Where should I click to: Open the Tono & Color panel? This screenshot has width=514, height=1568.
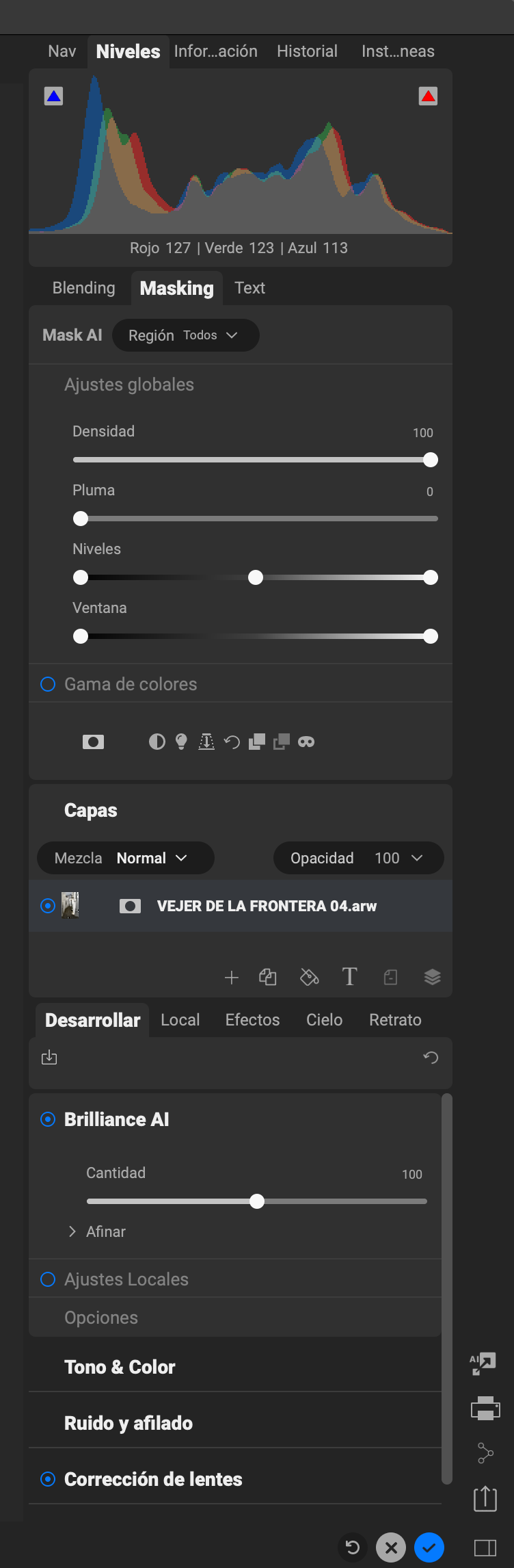click(x=120, y=1367)
